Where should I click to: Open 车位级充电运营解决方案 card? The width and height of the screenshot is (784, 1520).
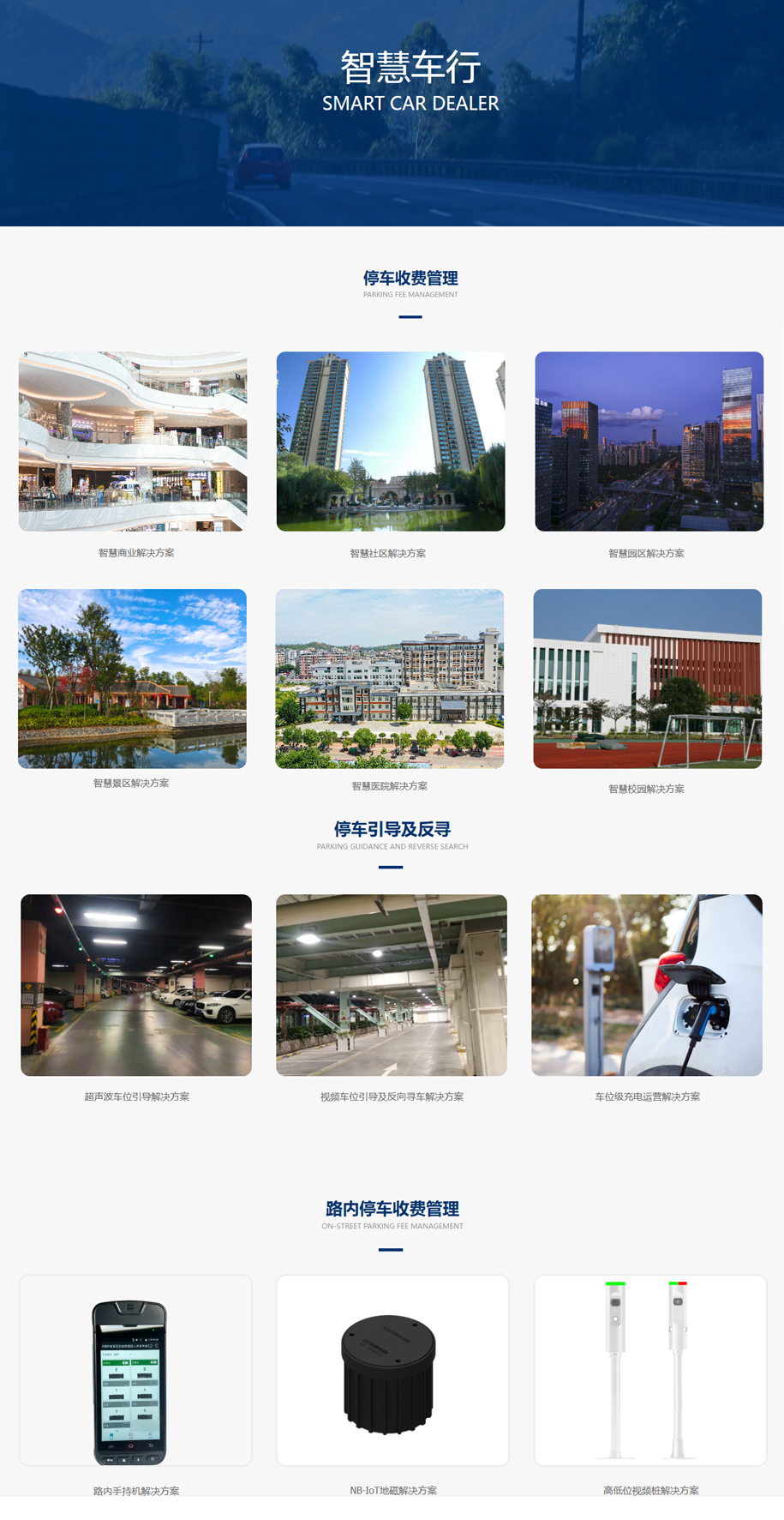(647, 985)
